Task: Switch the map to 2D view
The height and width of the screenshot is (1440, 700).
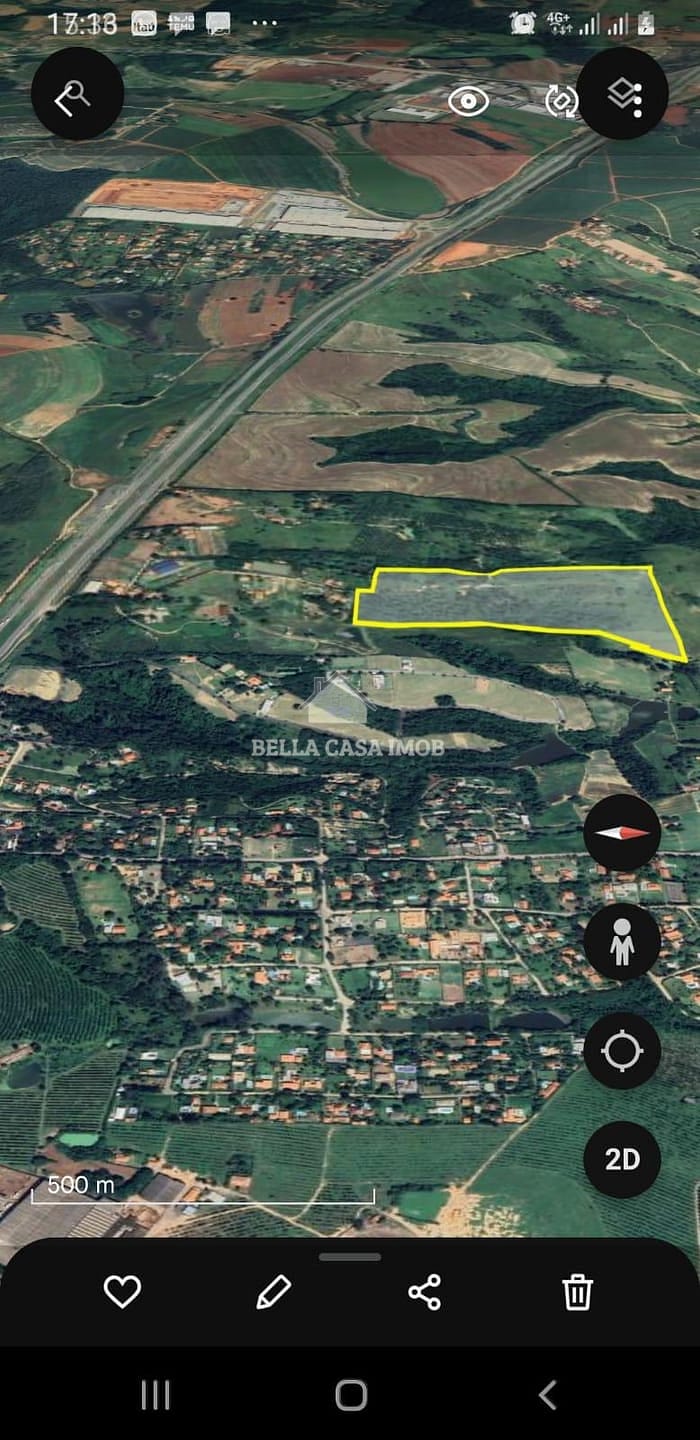Action: pyautogui.click(x=622, y=1160)
